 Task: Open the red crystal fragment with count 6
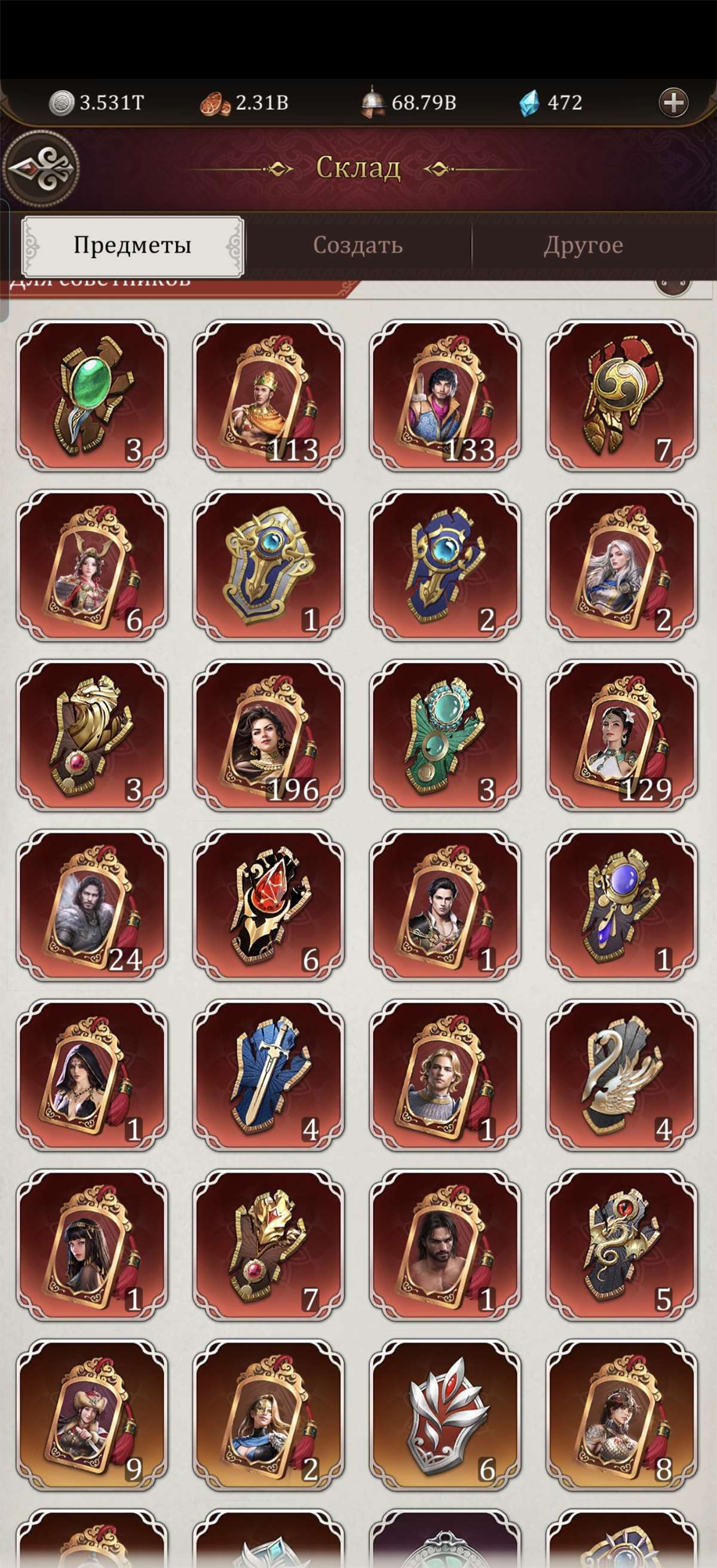[268, 905]
